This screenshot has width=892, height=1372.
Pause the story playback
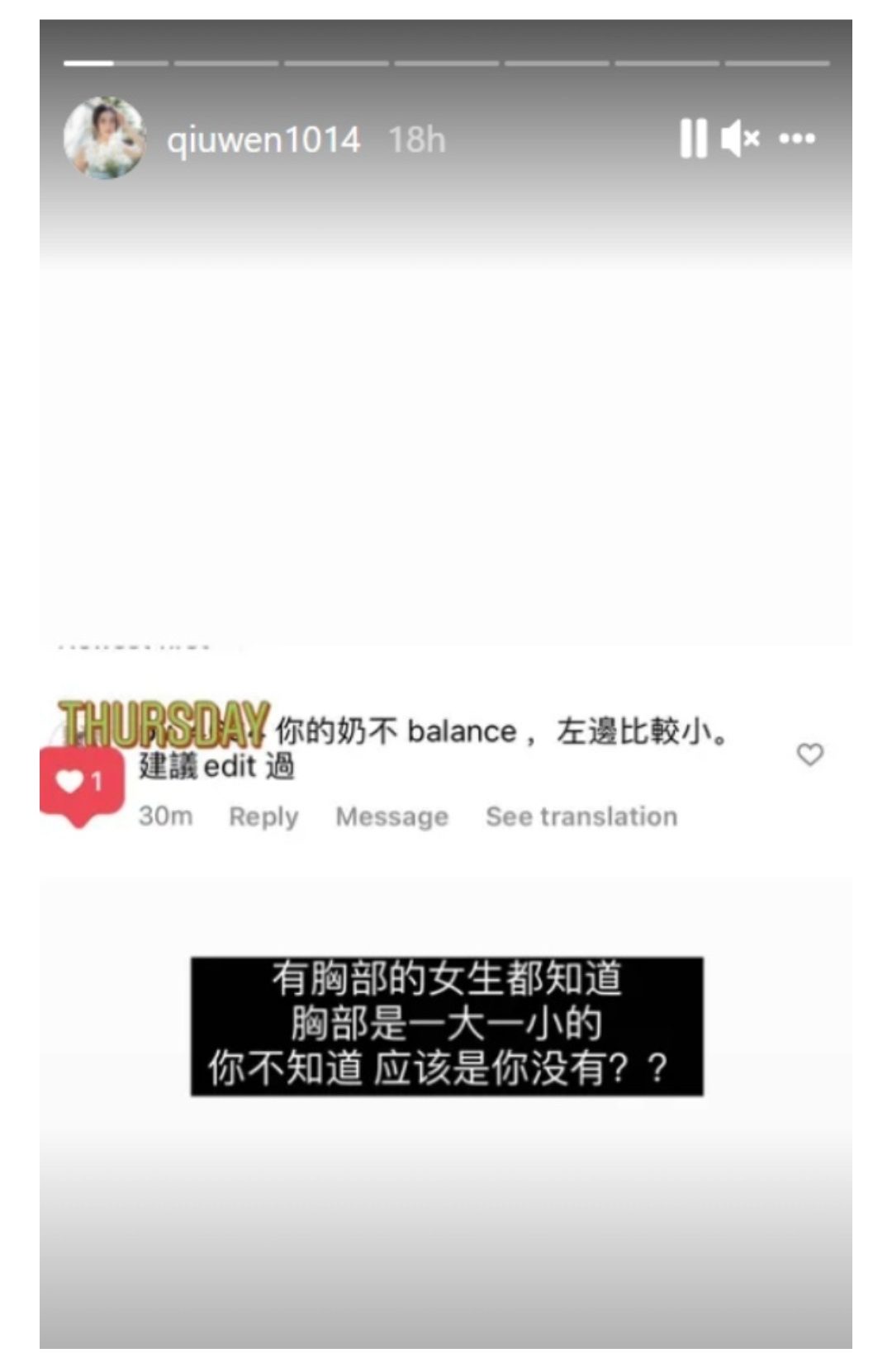(693, 138)
